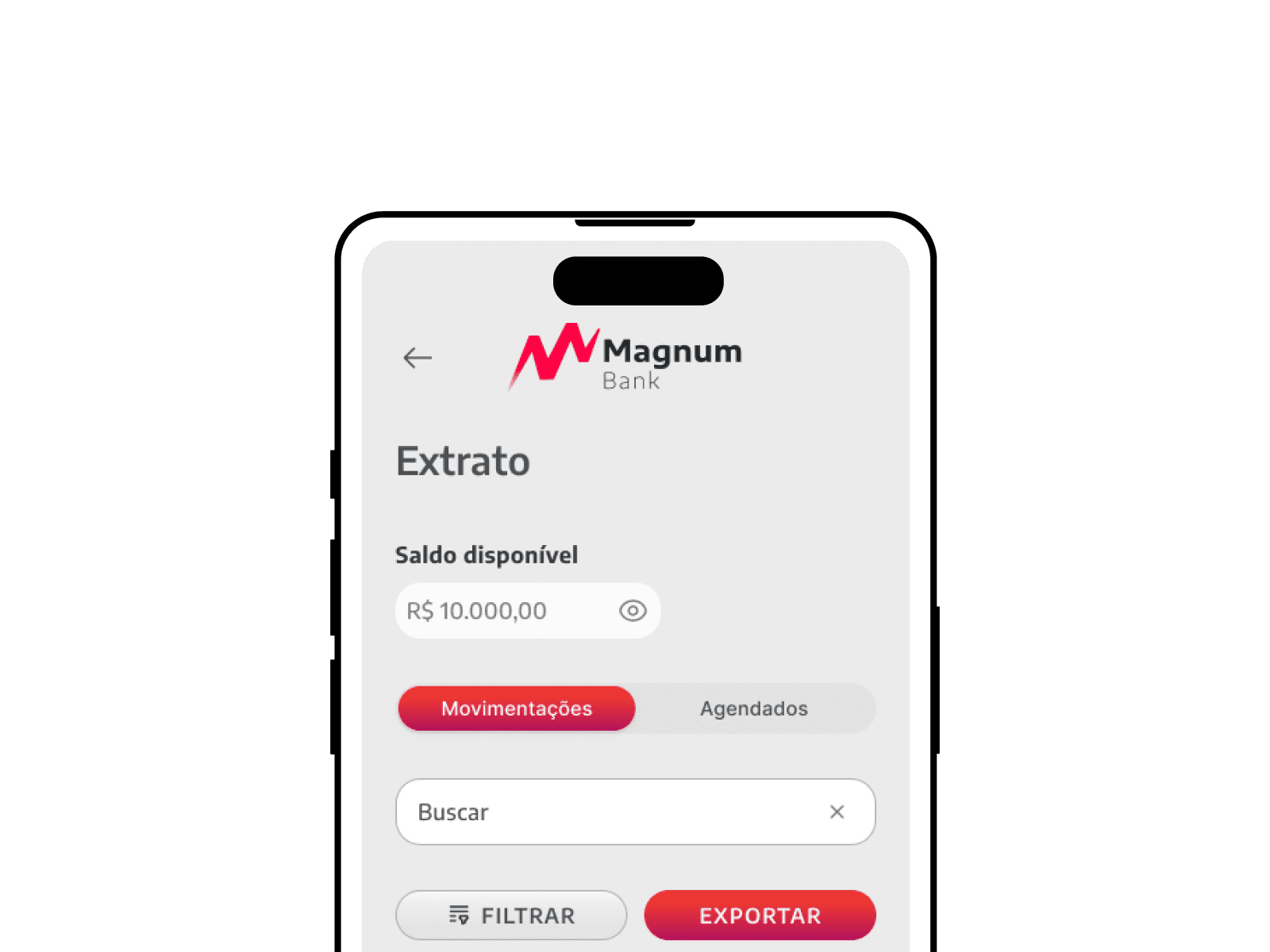This screenshot has height=952, width=1270.
Task: Clear the Buscar field
Action: [837, 812]
